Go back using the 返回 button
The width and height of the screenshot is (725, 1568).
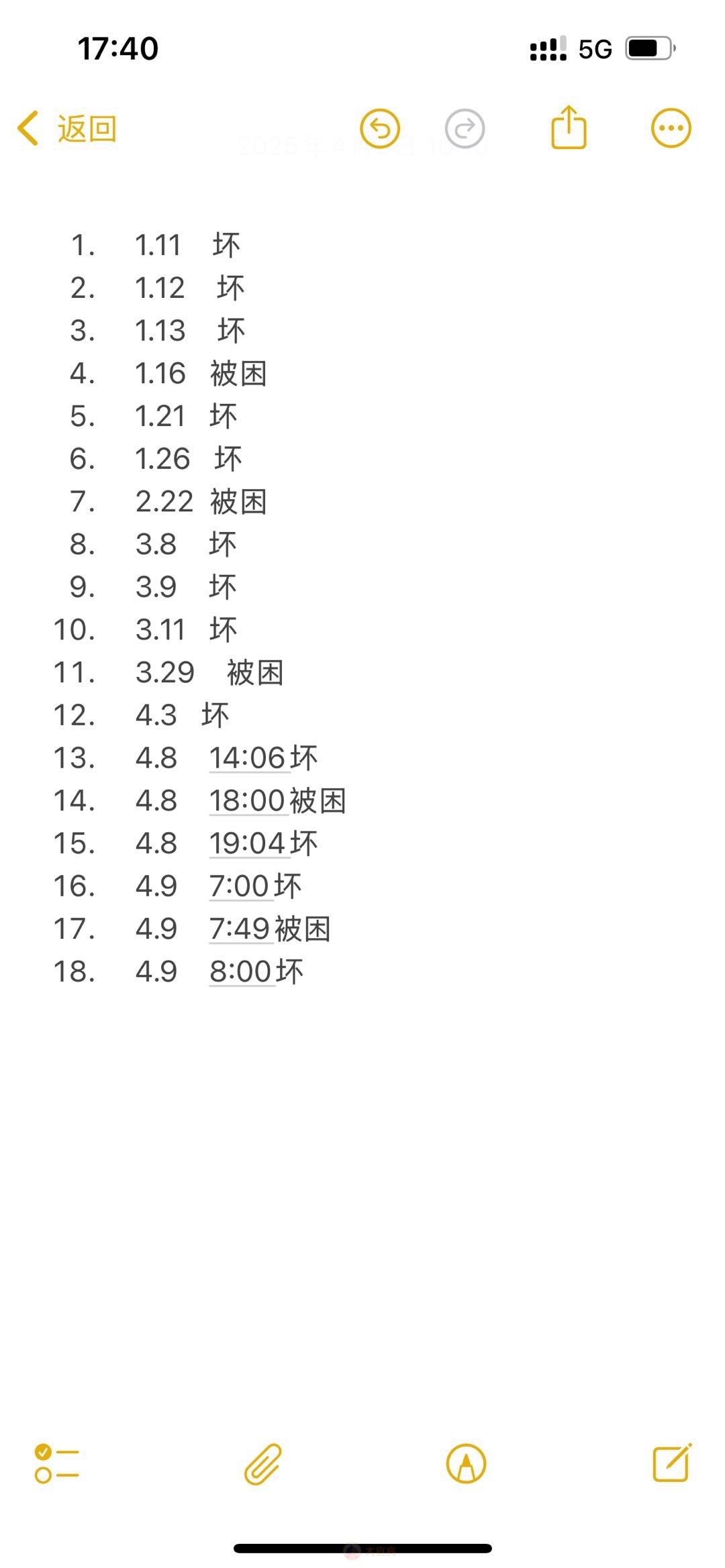[68, 129]
